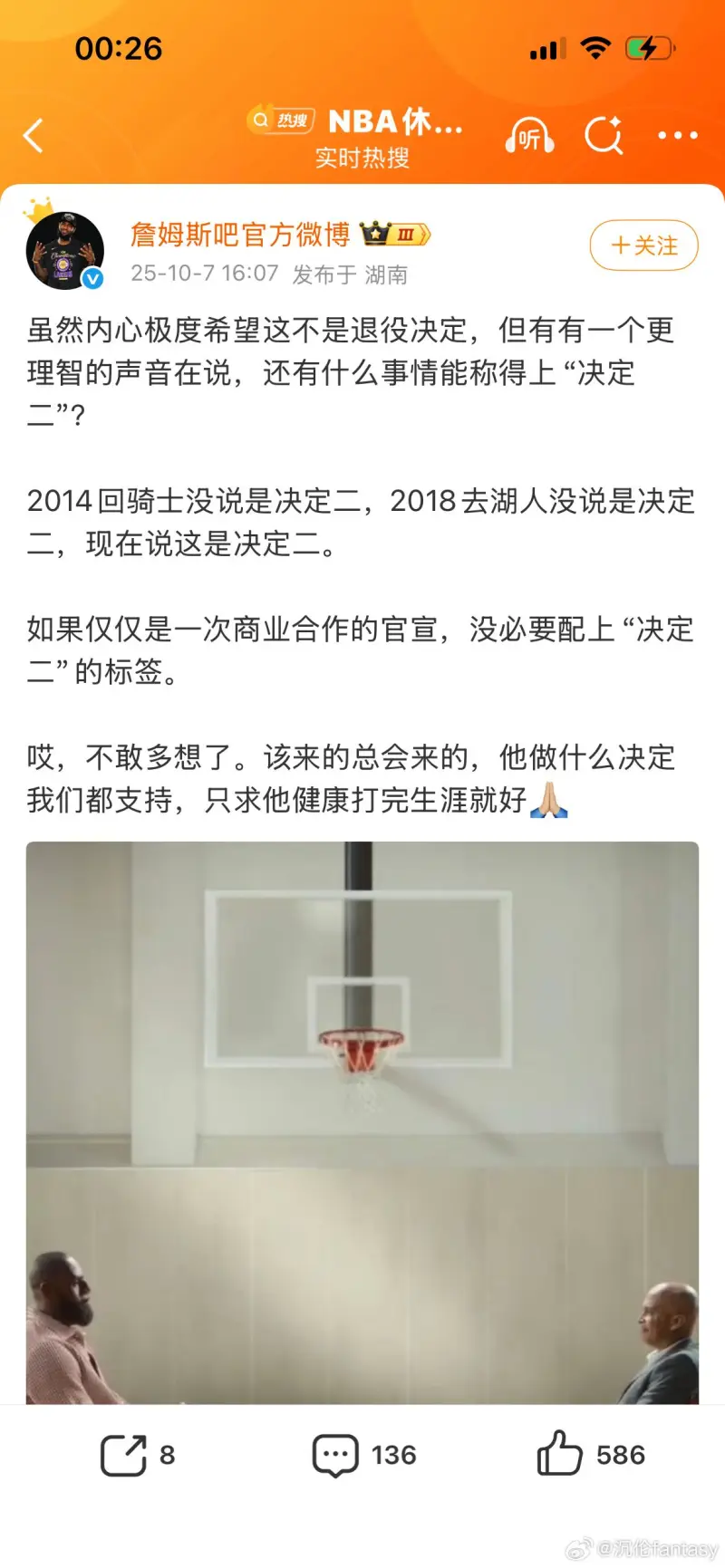Go back using the top-left arrow
Image resolution: width=725 pixels, height=1568 pixels.
pos(34,137)
